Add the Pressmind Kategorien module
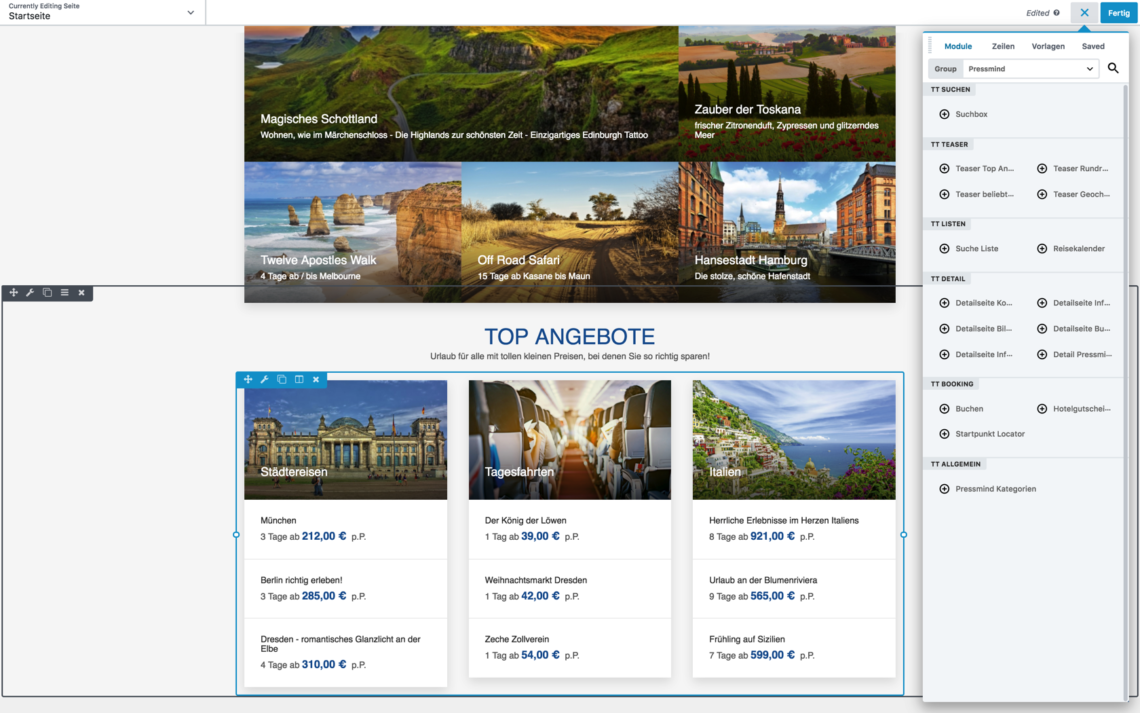The width and height of the screenshot is (1140, 713). click(x=994, y=489)
